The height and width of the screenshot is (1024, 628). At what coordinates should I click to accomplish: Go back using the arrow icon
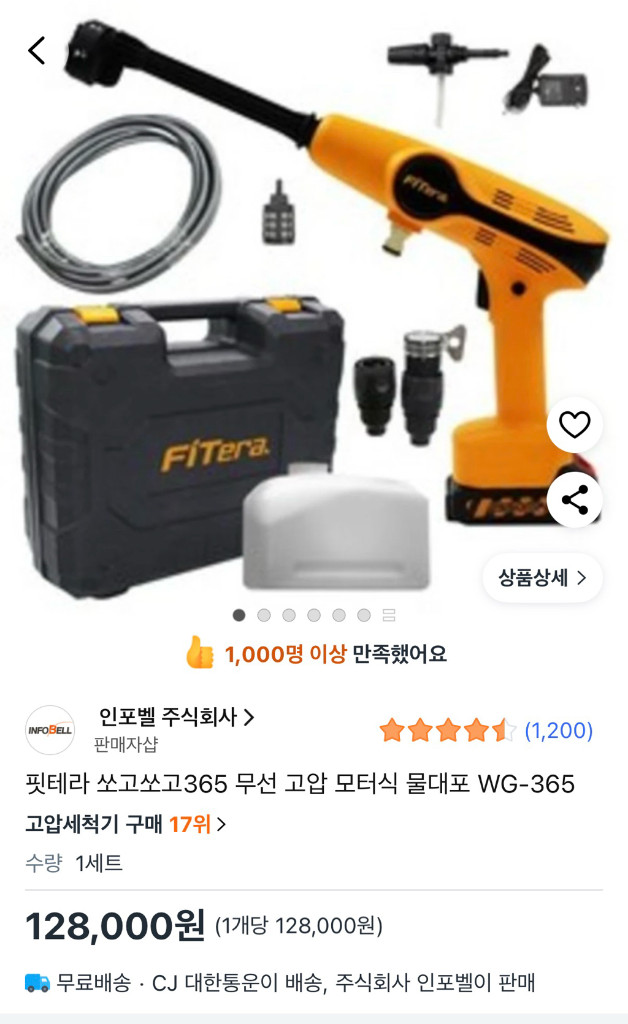click(x=37, y=51)
